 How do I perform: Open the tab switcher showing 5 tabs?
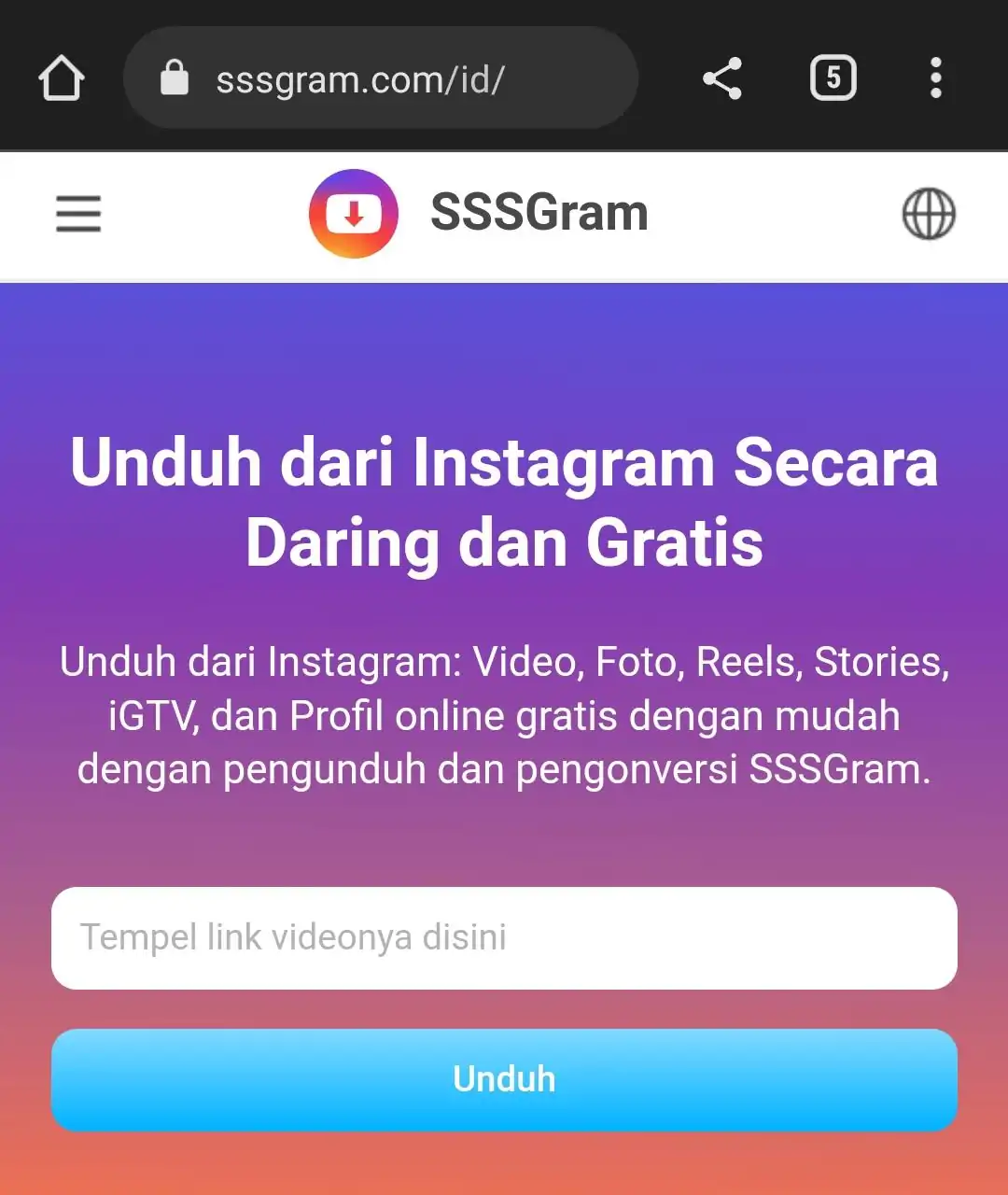(x=833, y=78)
